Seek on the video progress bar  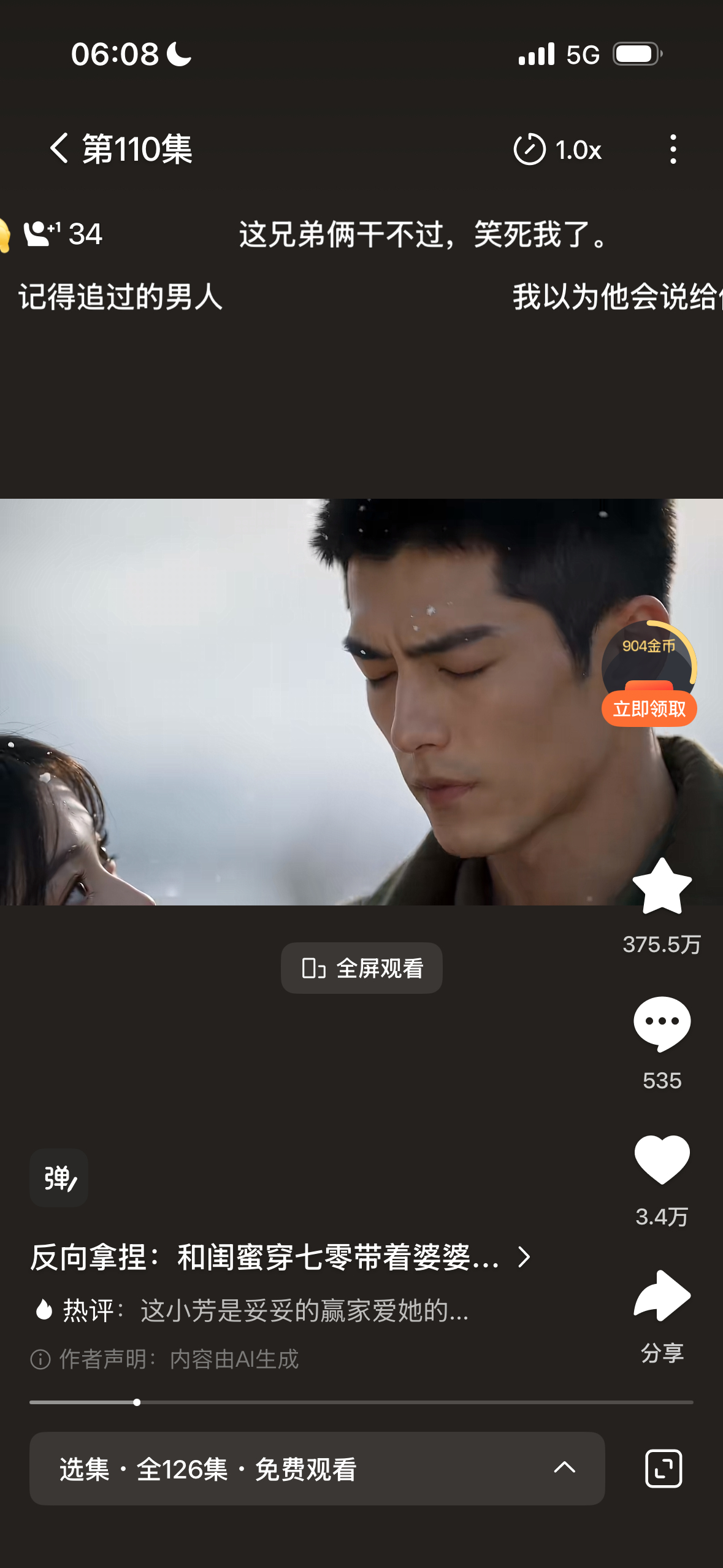(x=361, y=1402)
